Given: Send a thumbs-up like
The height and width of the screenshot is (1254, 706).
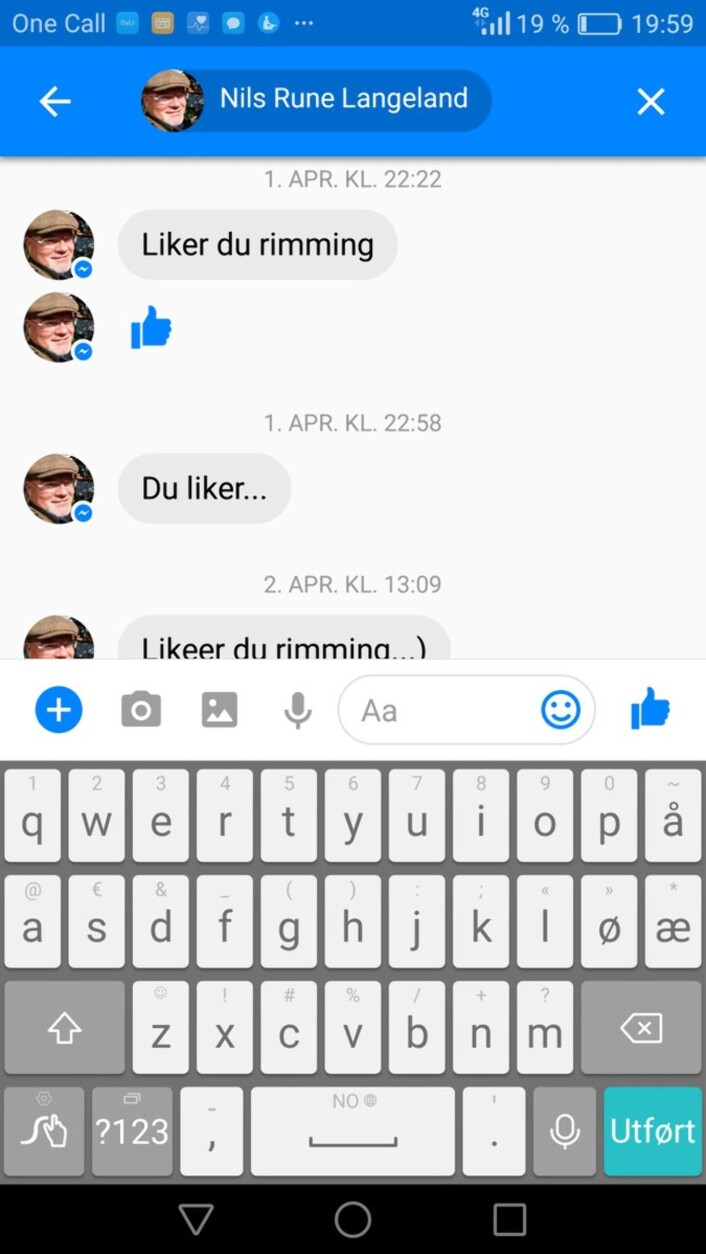Looking at the screenshot, I should tap(650, 710).
